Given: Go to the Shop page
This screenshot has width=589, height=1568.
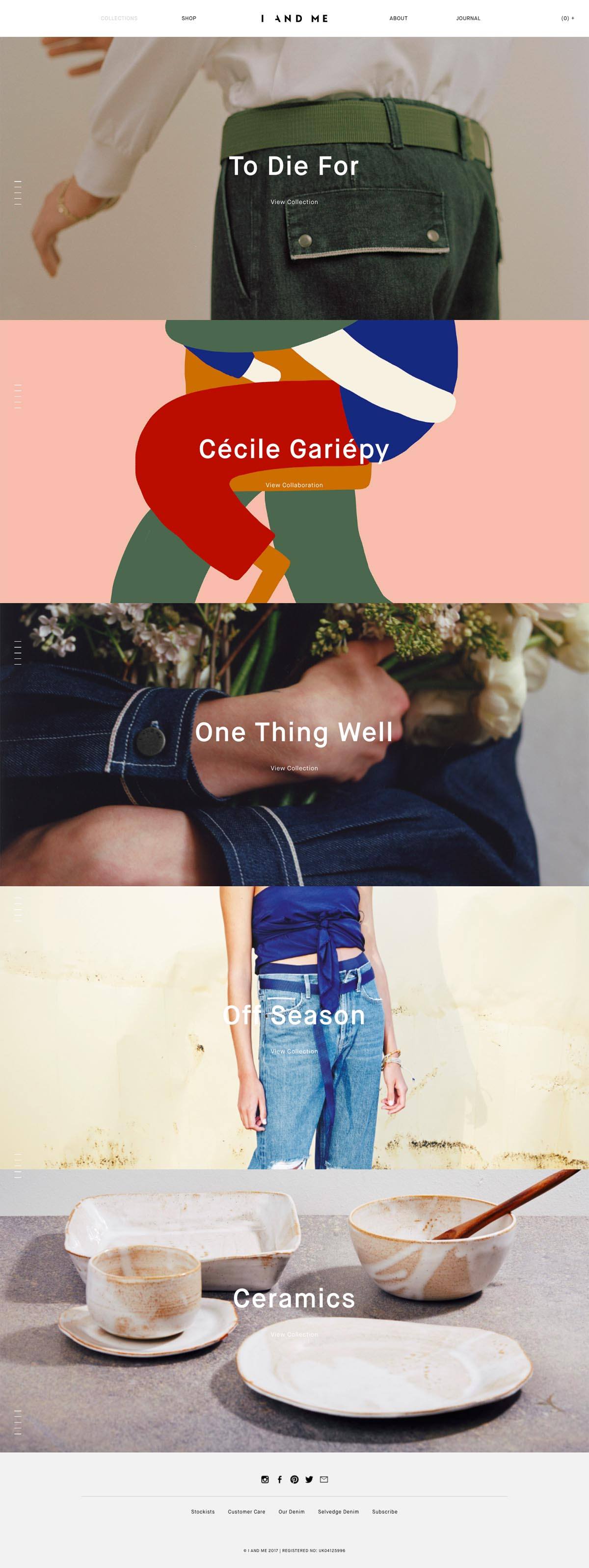Looking at the screenshot, I should 188,18.
